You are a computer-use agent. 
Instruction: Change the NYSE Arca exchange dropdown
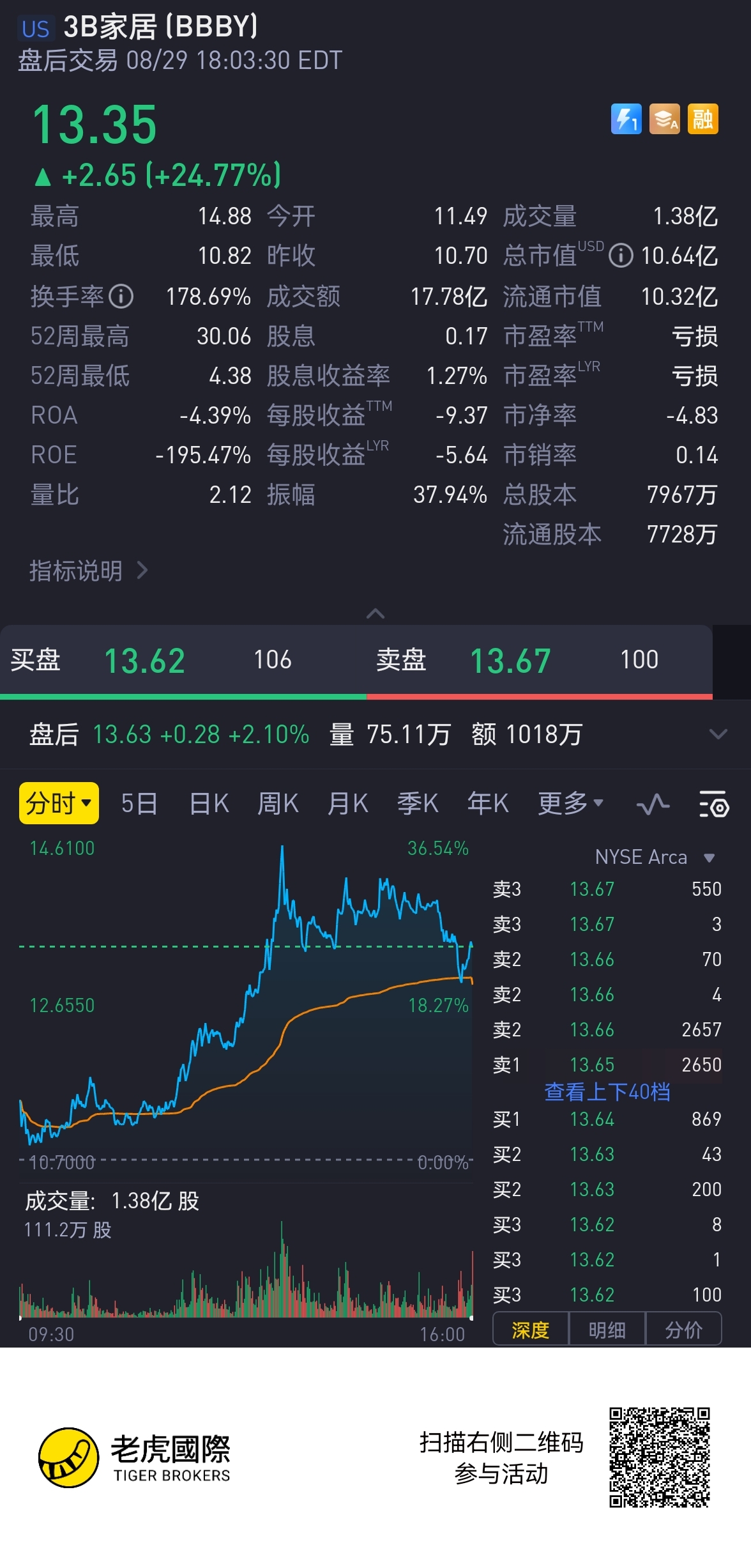tap(654, 857)
